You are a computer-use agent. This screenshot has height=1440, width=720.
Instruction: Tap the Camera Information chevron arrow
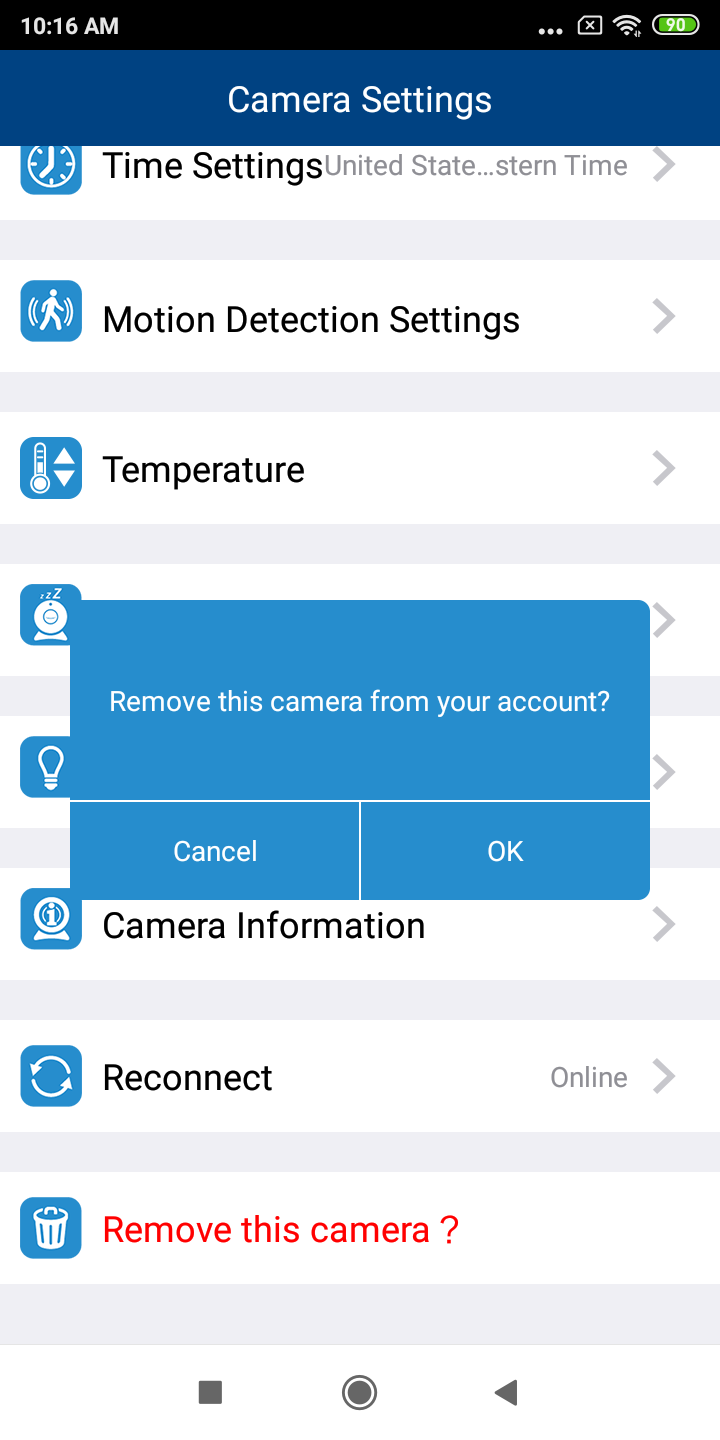[x=663, y=924]
